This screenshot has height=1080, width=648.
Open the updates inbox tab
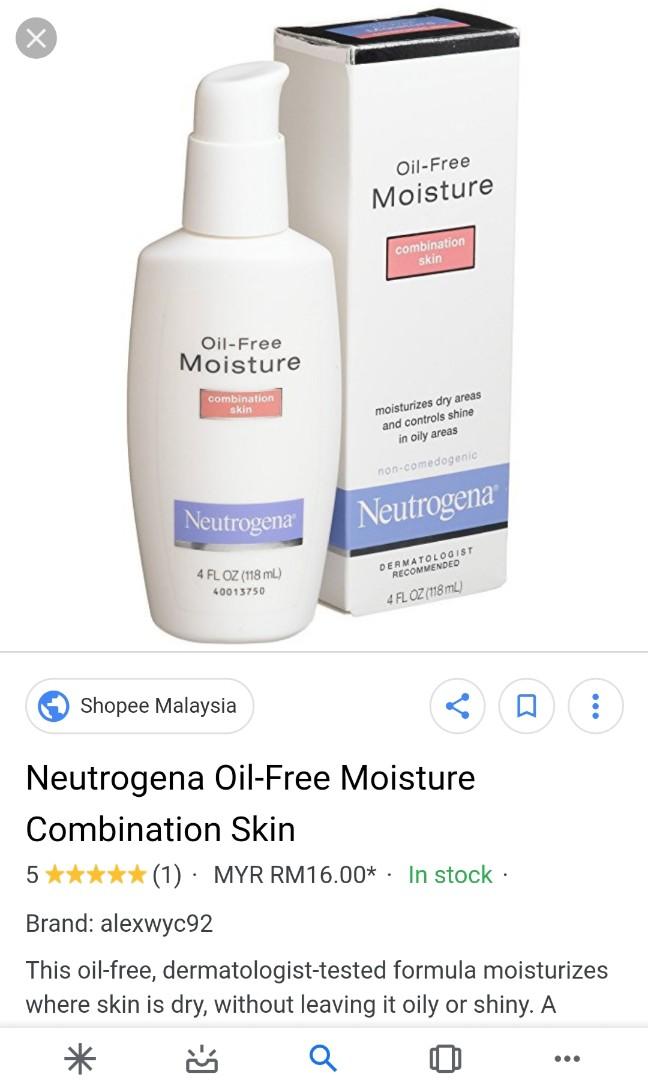tap(201, 1057)
